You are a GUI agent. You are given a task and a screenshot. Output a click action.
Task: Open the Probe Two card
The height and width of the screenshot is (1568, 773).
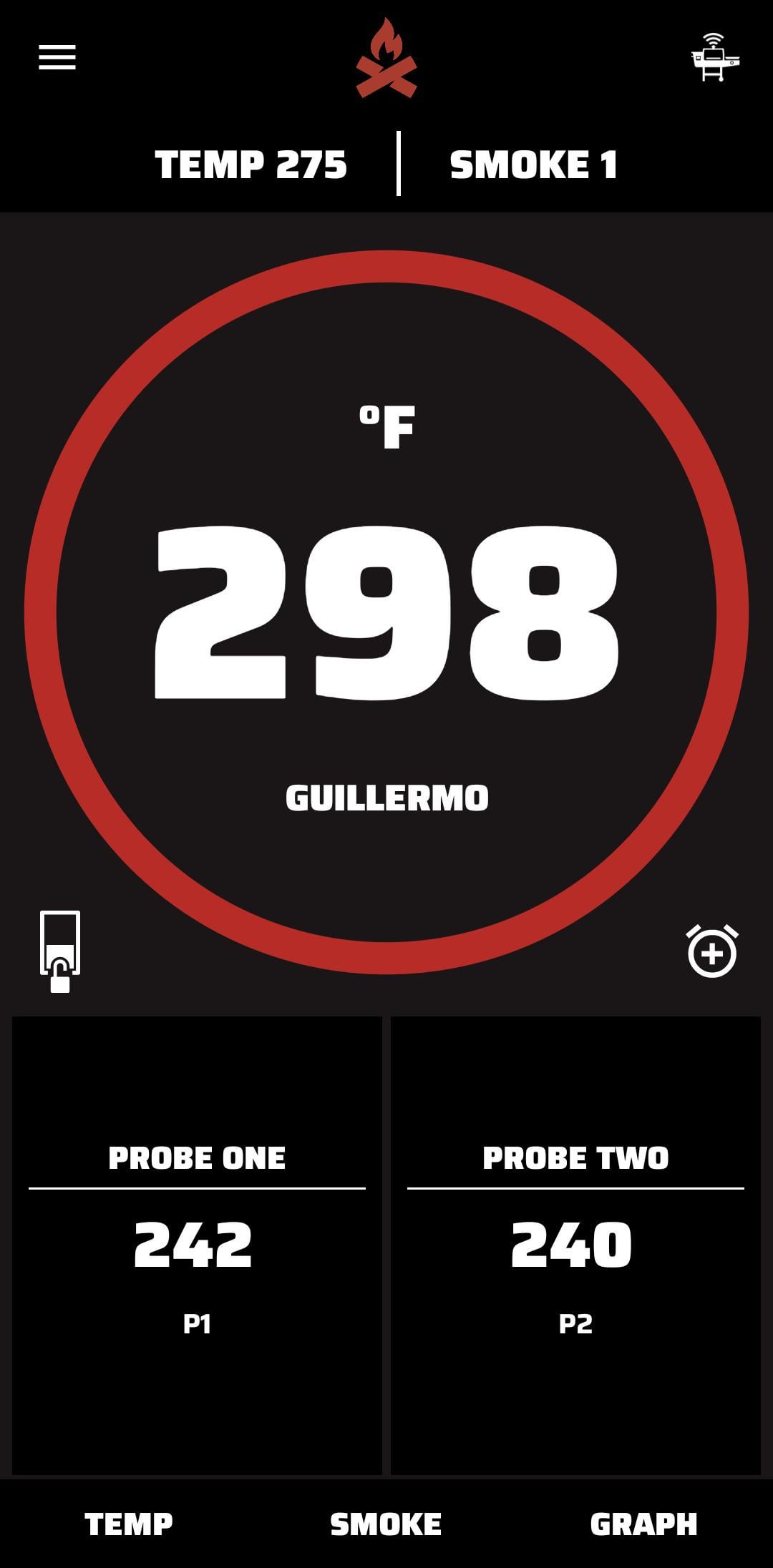tap(575, 1245)
